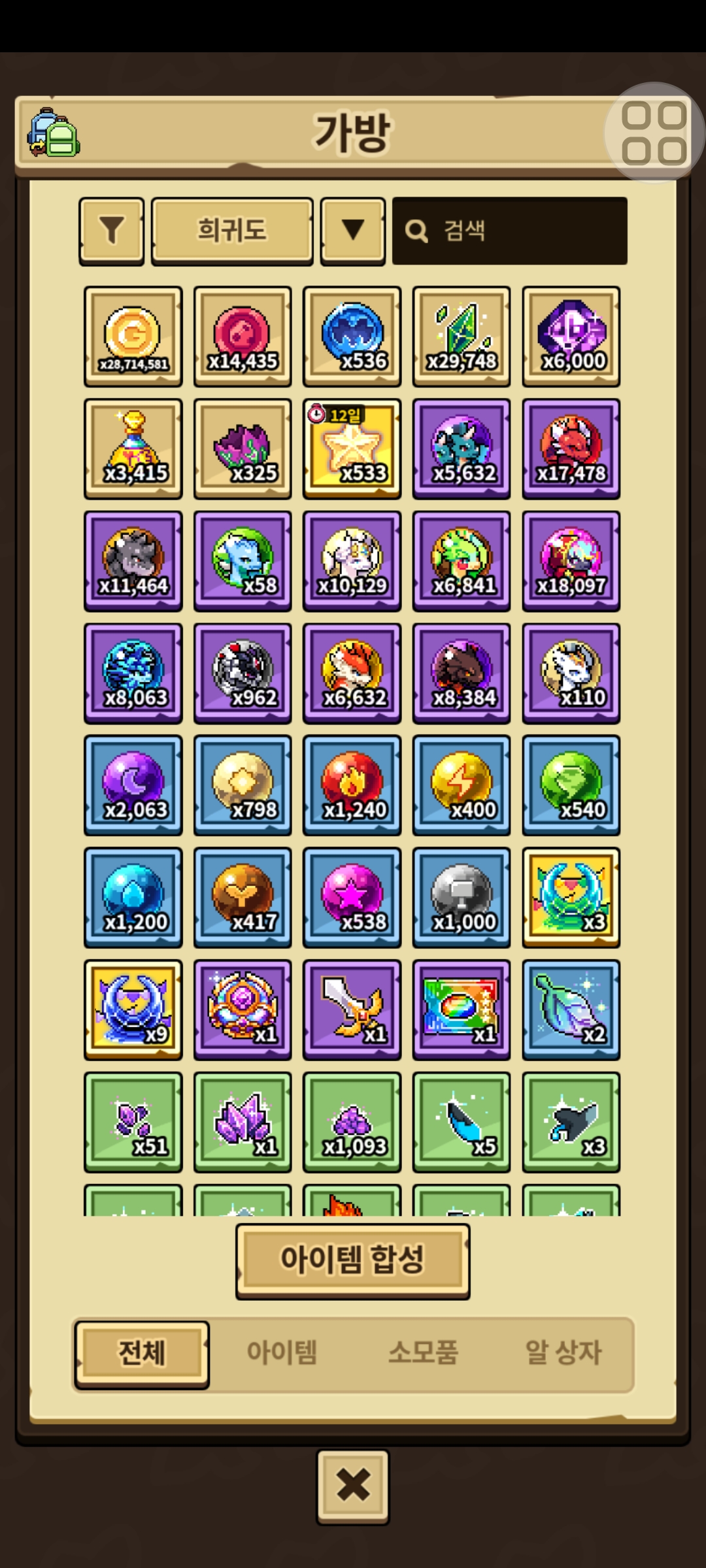The width and height of the screenshot is (706, 1568).
Task: Select the gold coin item x28,714,581
Action: click(133, 336)
